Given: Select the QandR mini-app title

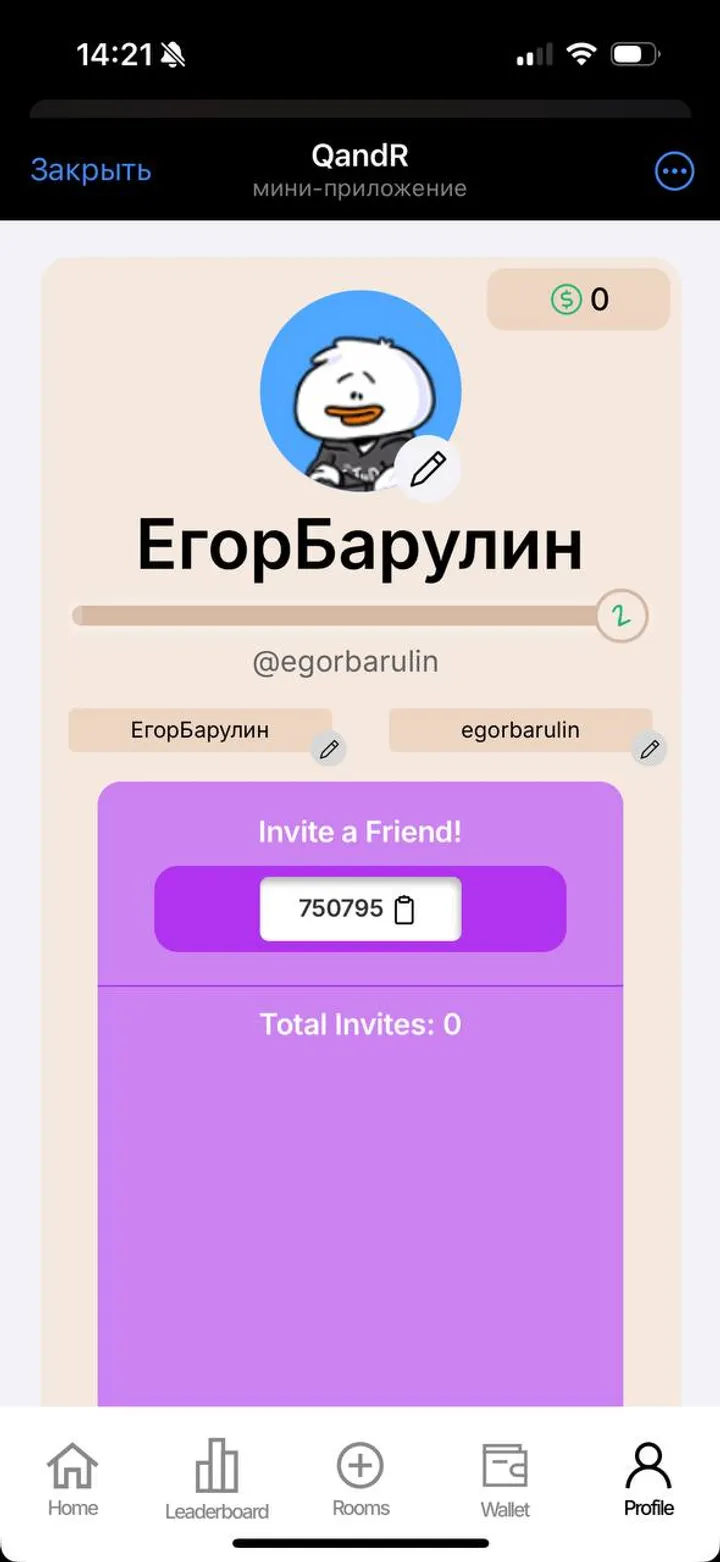Looking at the screenshot, I should coord(361,156).
